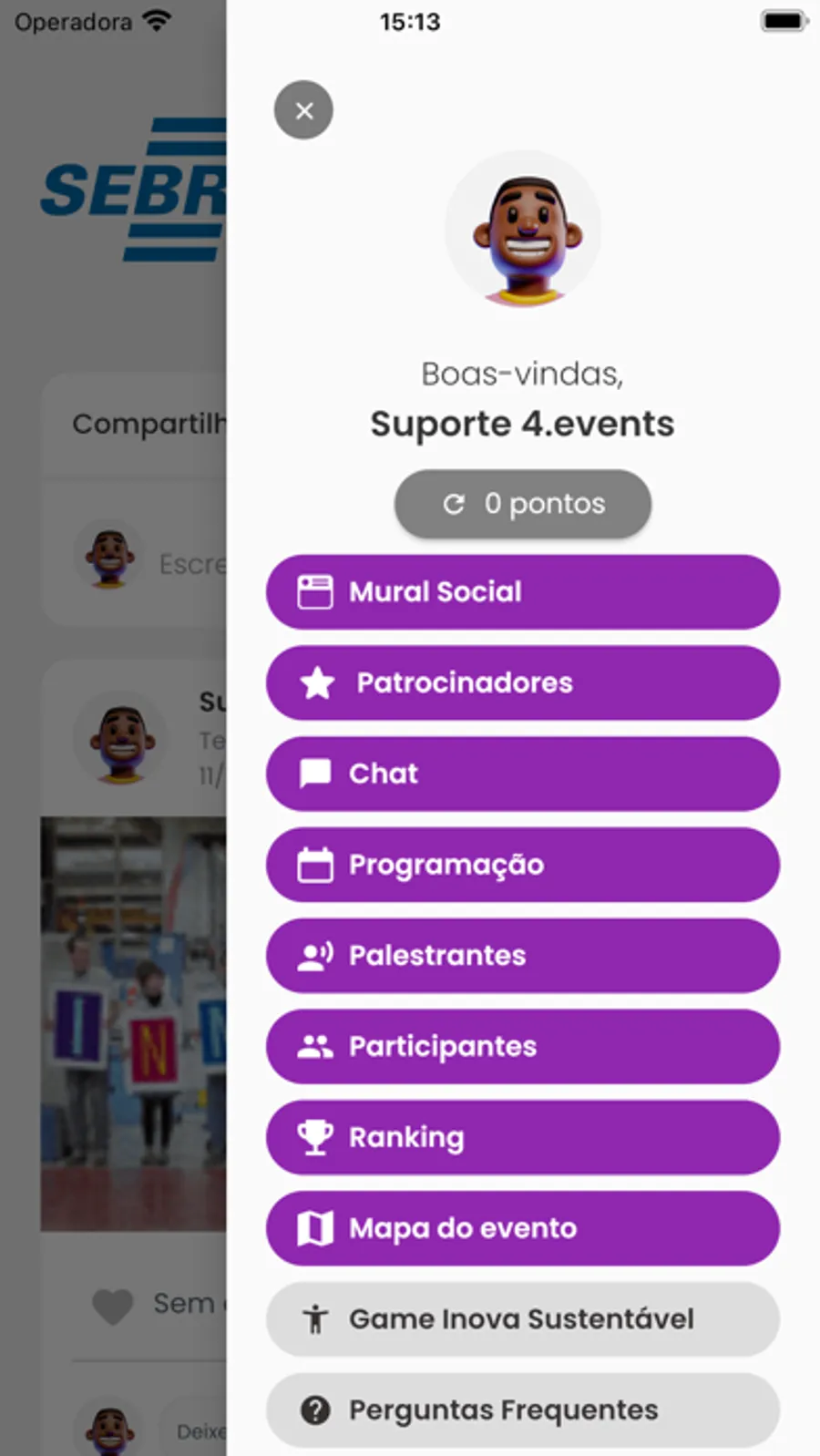
Task: Open the Chat section
Action: coord(522,774)
